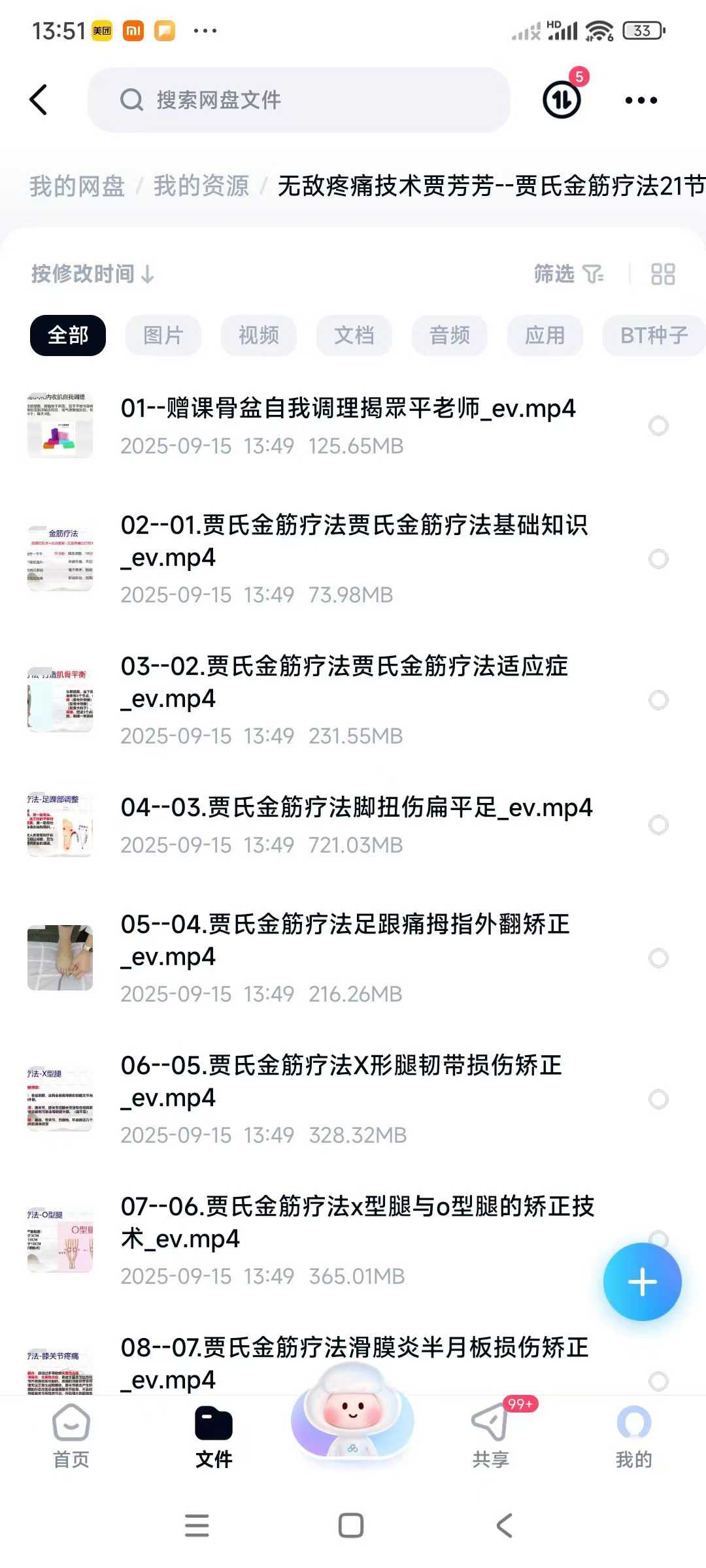Go to 我的资源 in the breadcrumb
The height and width of the screenshot is (1568, 706).
[x=201, y=186]
